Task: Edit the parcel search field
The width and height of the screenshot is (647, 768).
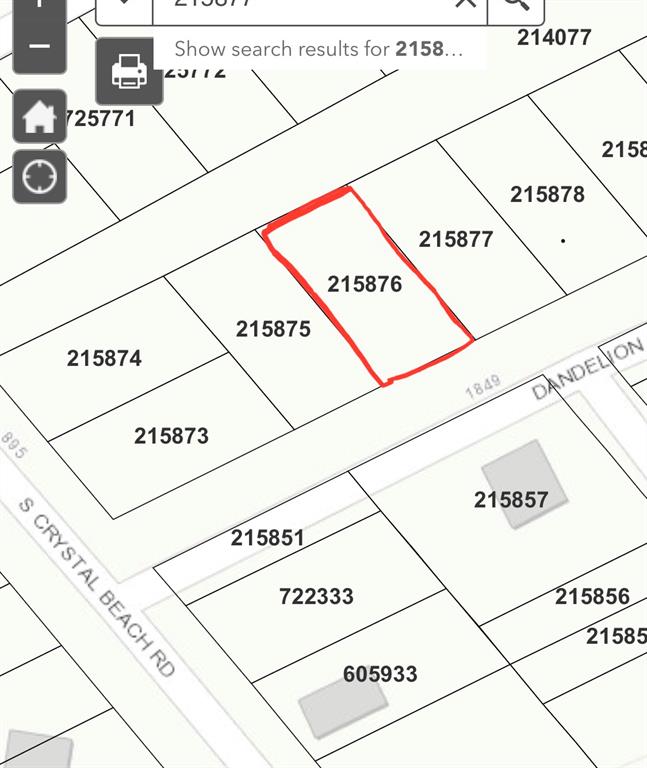Action: pos(300,5)
